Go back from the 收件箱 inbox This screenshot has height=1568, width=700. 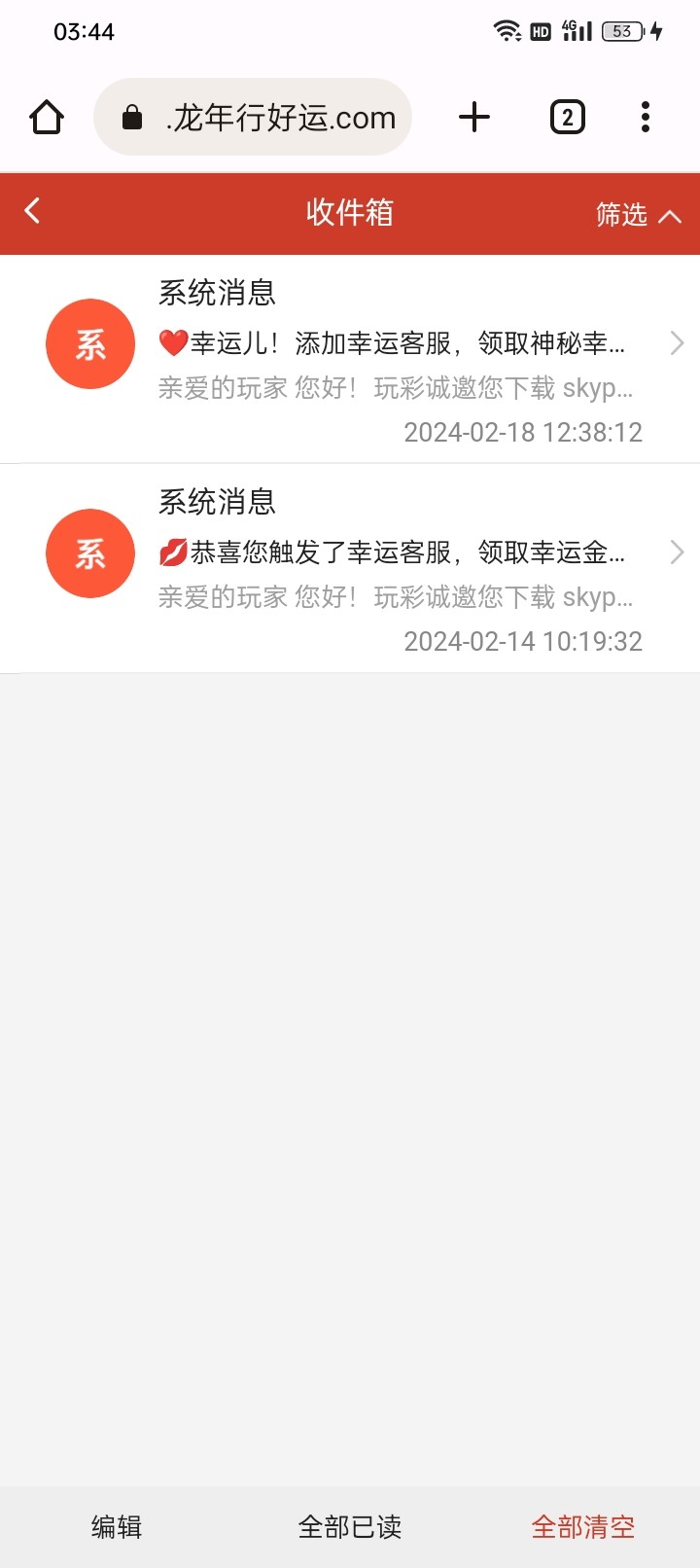click(32, 211)
